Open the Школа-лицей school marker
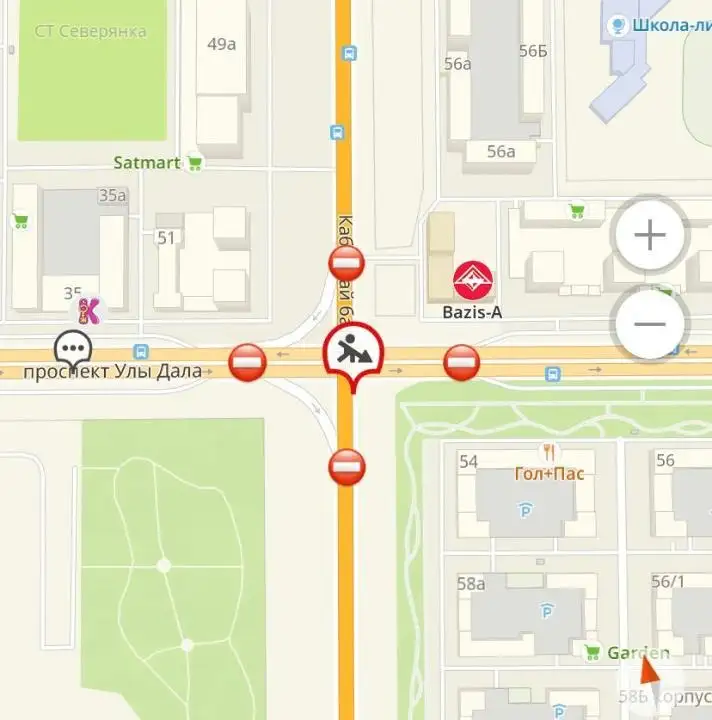 [x=619, y=24]
